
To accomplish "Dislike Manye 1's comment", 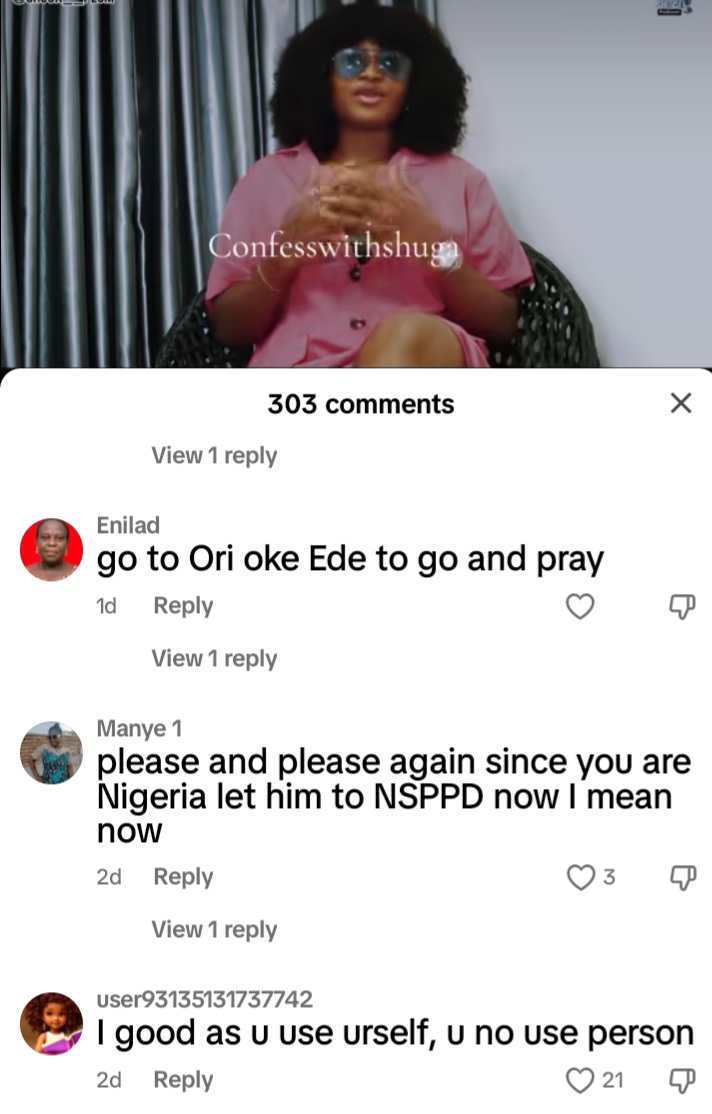I will pos(682,877).
